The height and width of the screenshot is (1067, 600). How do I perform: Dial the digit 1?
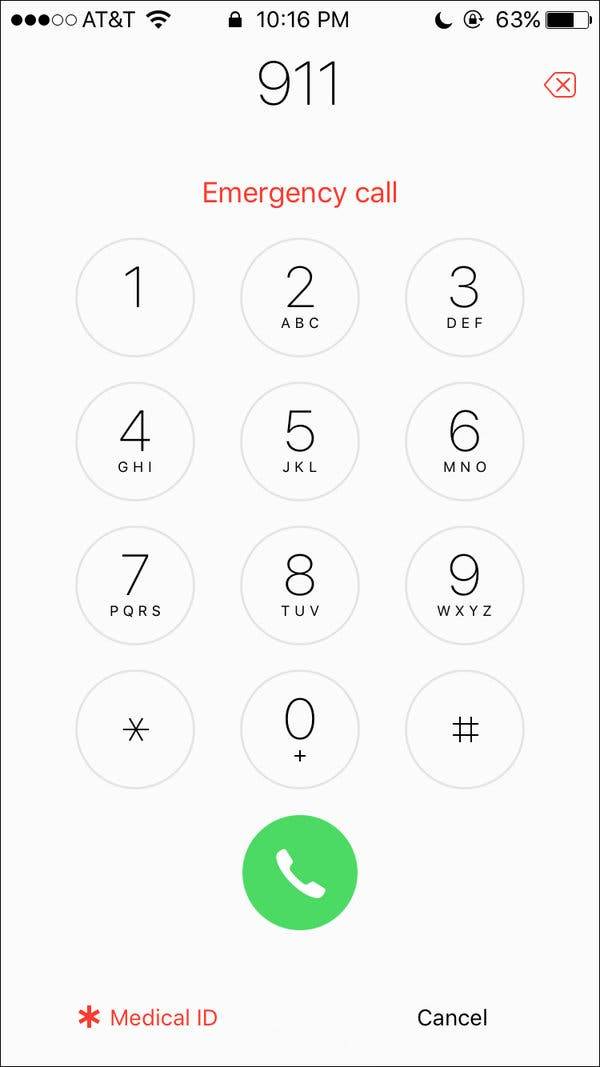coord(135,297)
